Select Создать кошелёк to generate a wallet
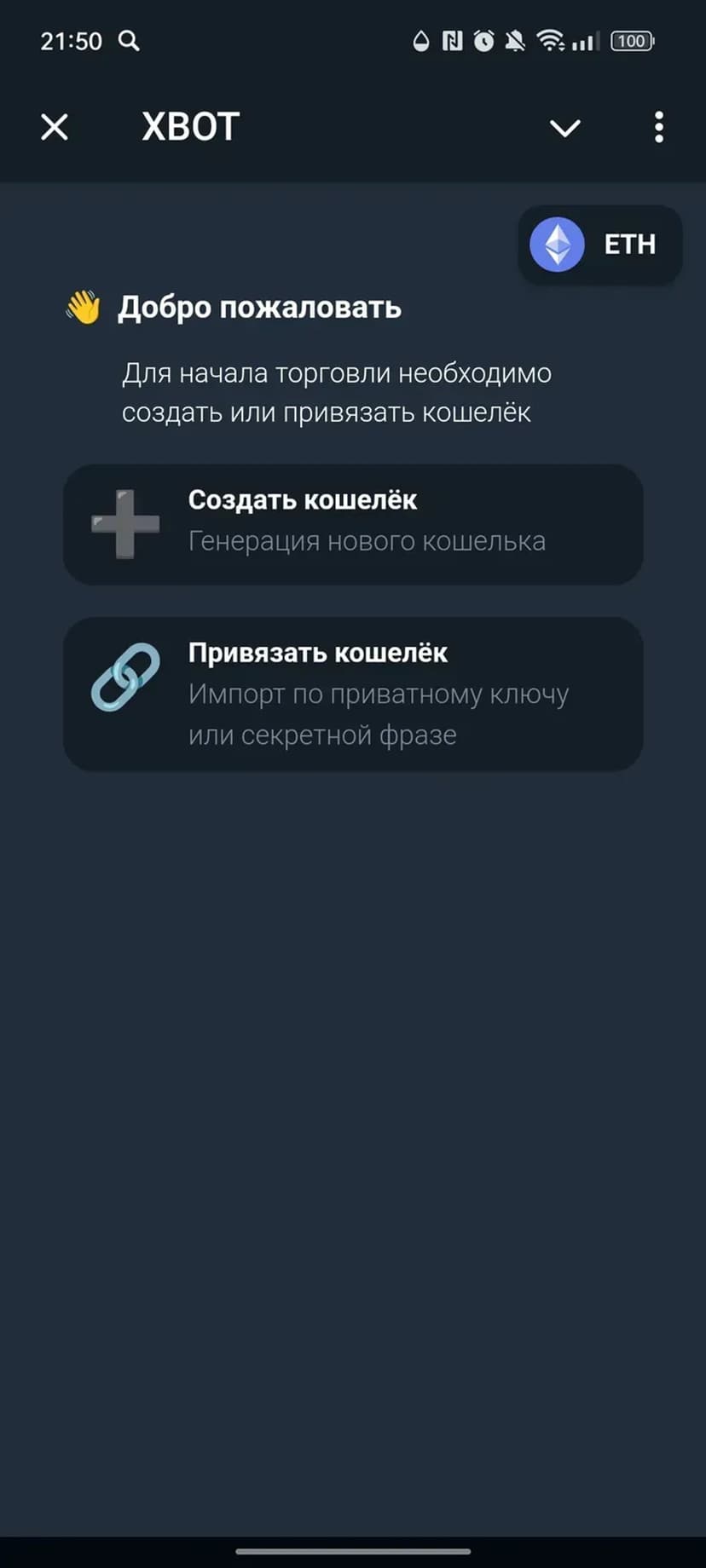Image resolution: width=706 pixels, height=1568 pixels. coord(353,524)
